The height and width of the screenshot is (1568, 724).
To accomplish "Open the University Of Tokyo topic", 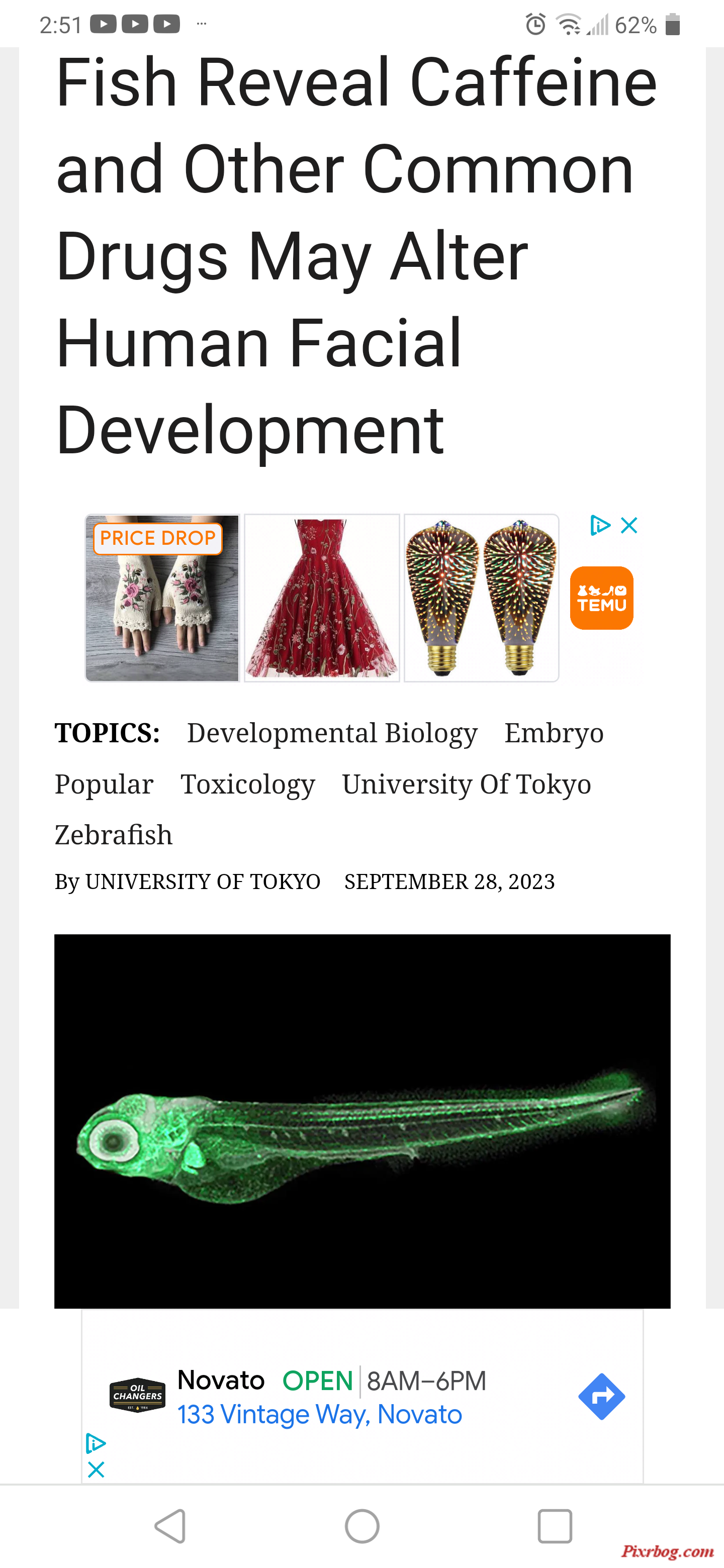I will tap(467, 784).
